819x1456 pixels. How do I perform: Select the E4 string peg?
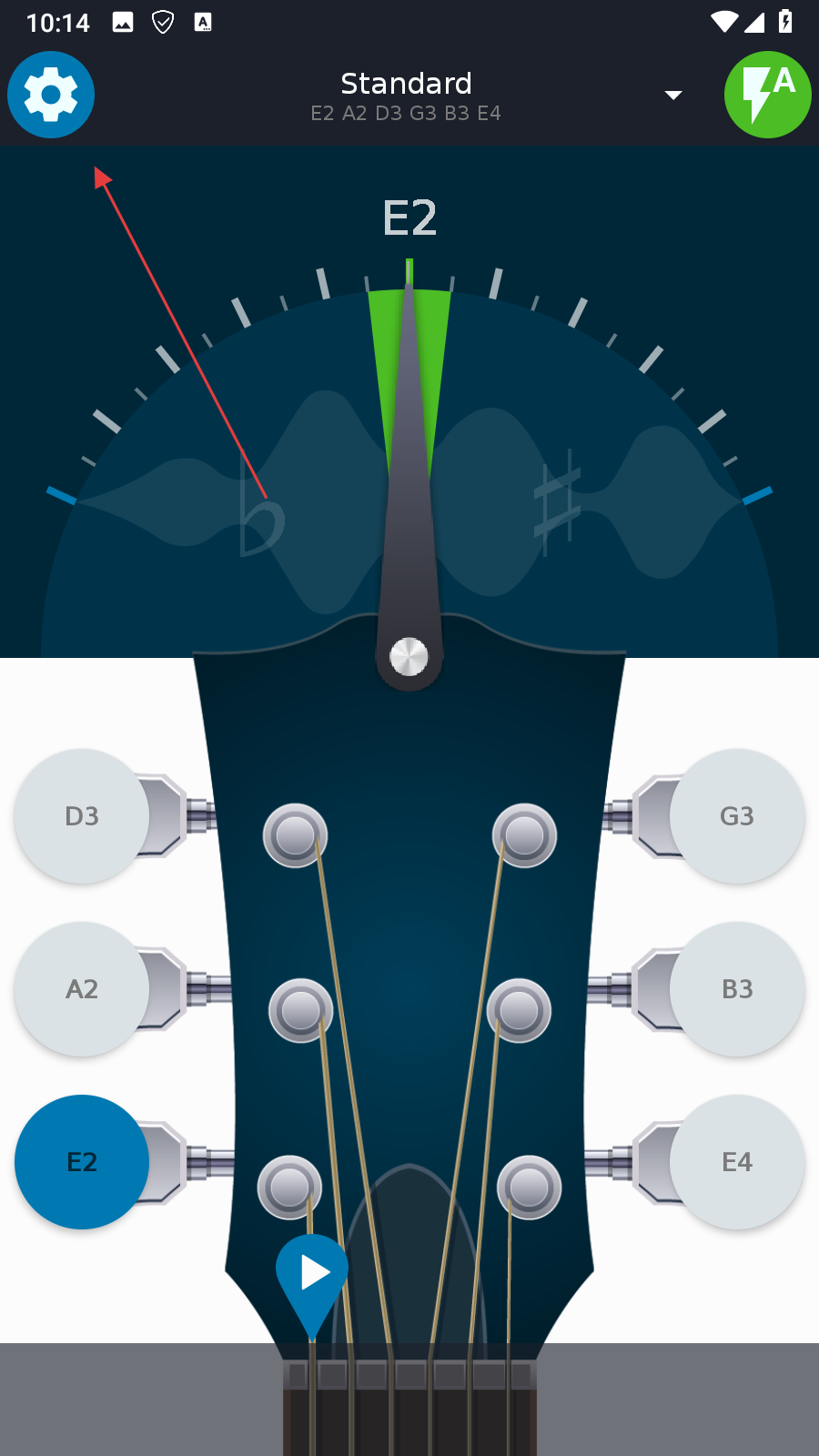(737, 1162)
